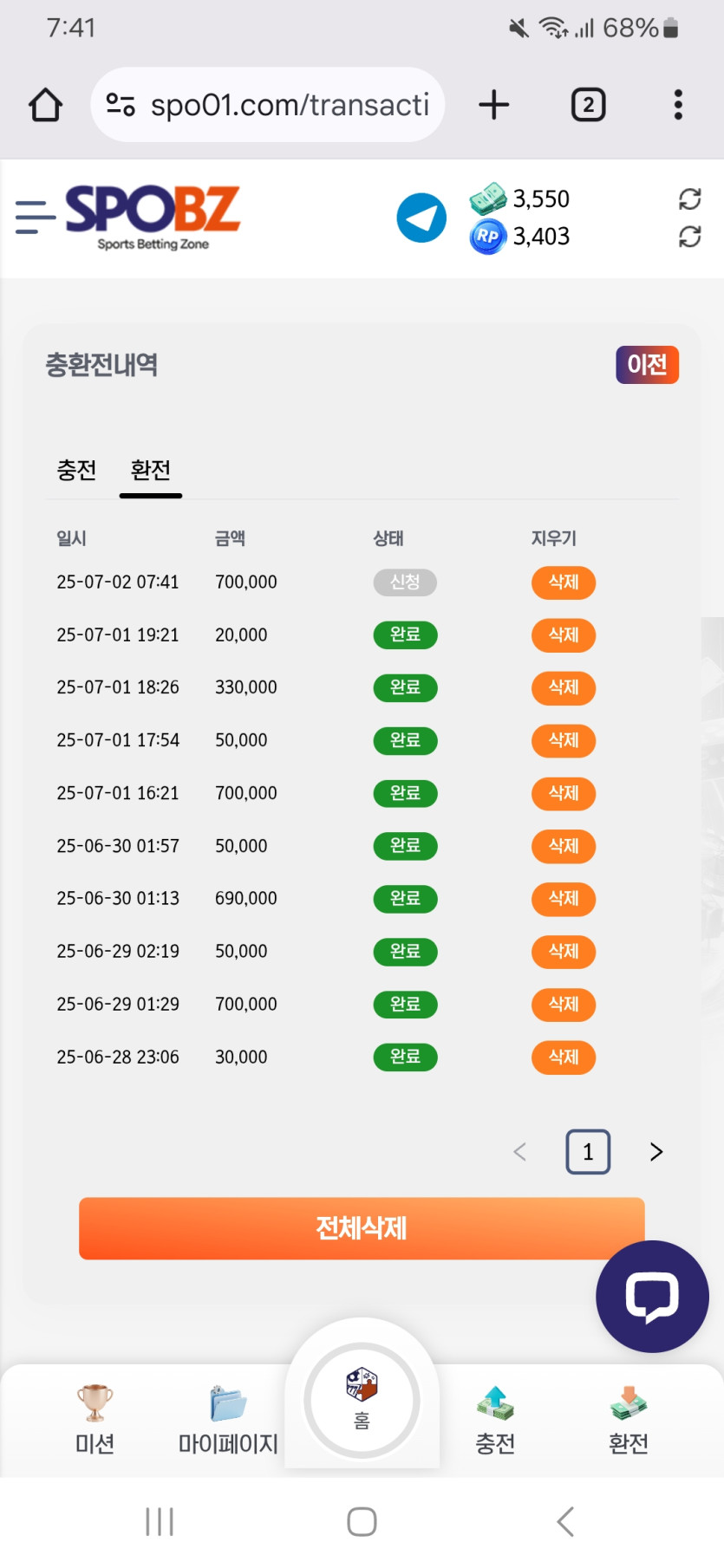
Task: Open the live chat bubble
Action: (x=652, y=1297)
